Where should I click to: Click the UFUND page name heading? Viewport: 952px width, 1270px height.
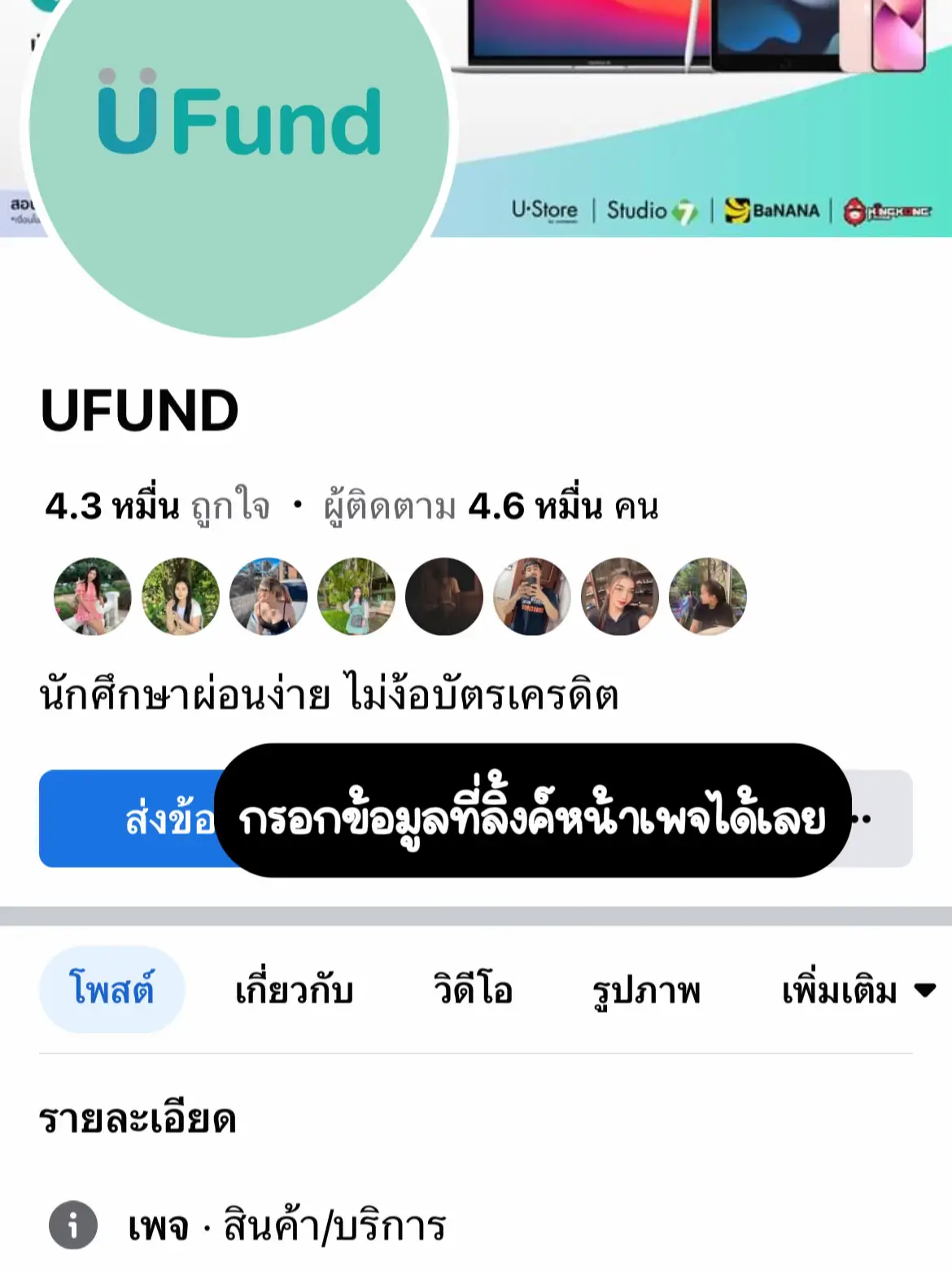(140, 409)
